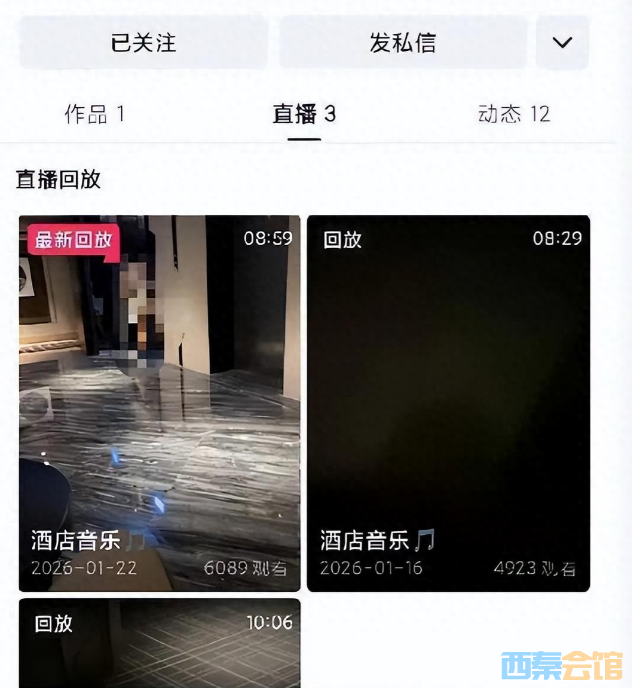This screenshot has height=688, width=632.
Task: Open the replay dated 2026-01-16
Action: [x=448, y=402]
